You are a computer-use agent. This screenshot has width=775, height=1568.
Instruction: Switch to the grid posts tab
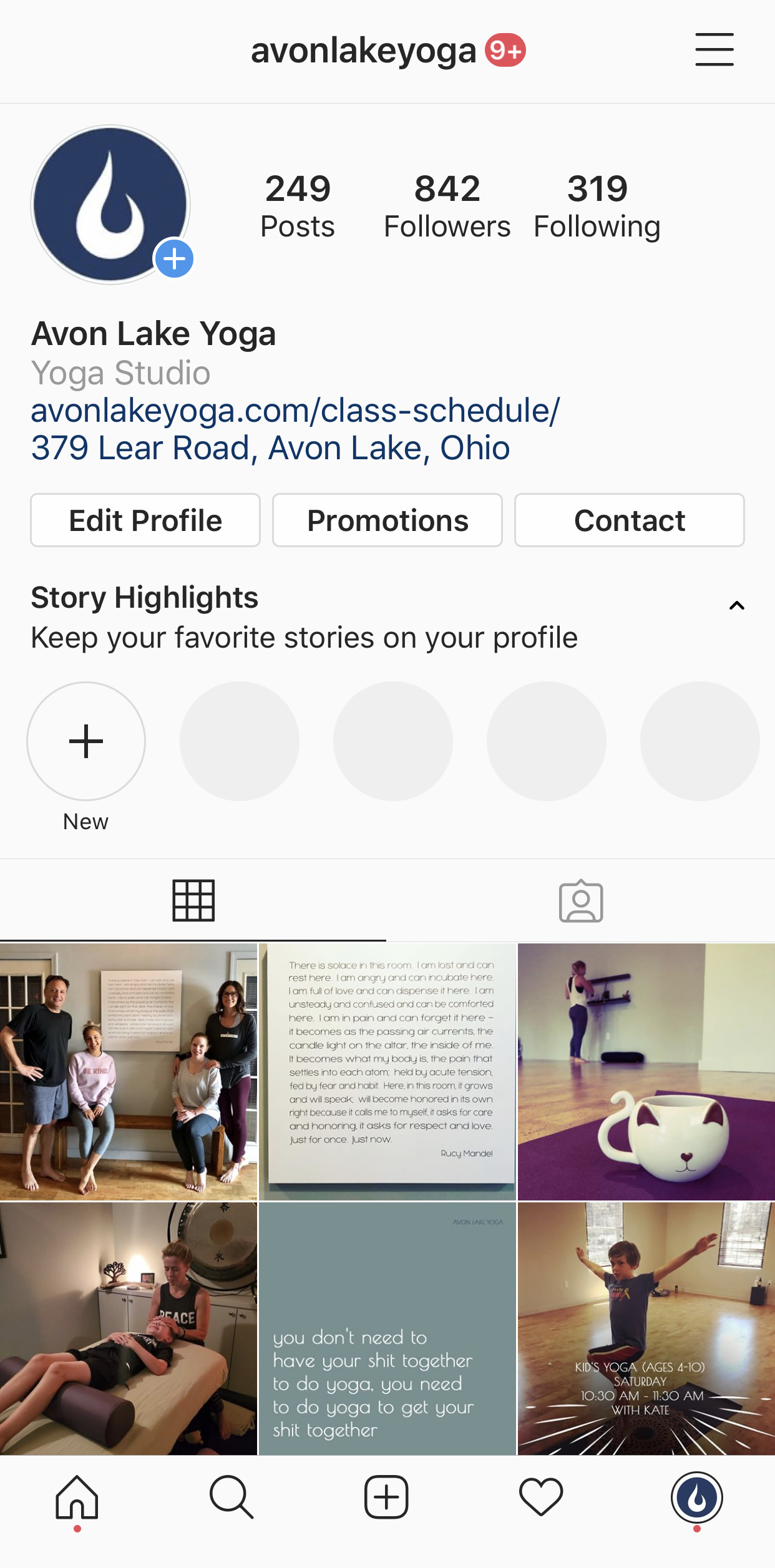[193, 900]
